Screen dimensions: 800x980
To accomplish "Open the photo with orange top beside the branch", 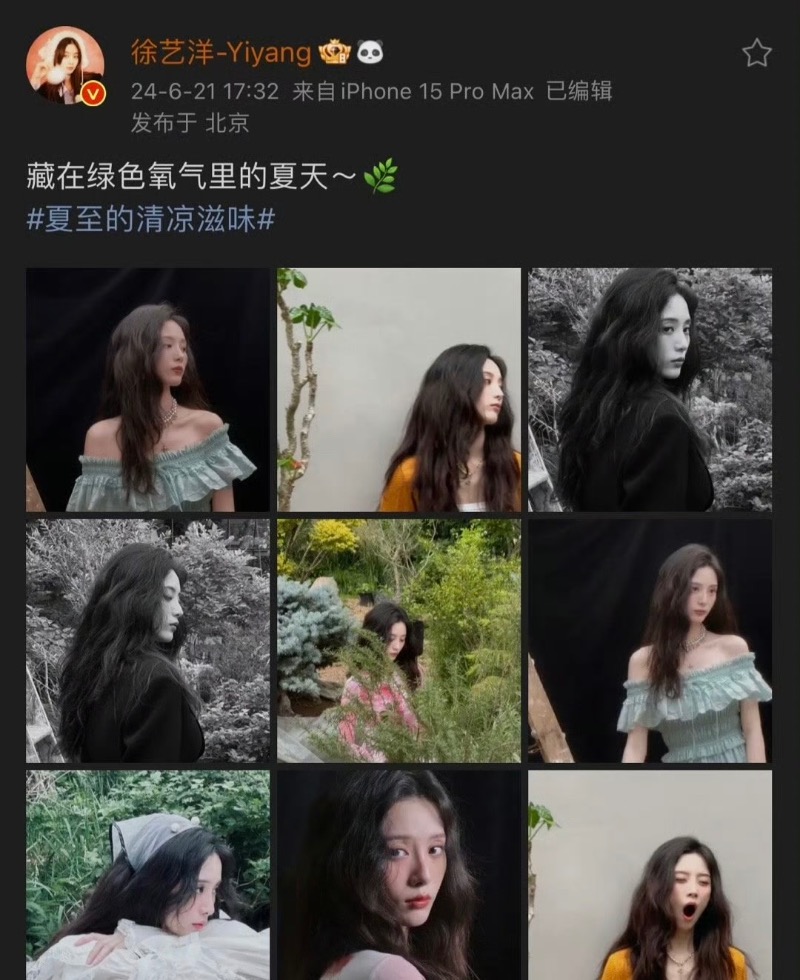I will 399,390.
